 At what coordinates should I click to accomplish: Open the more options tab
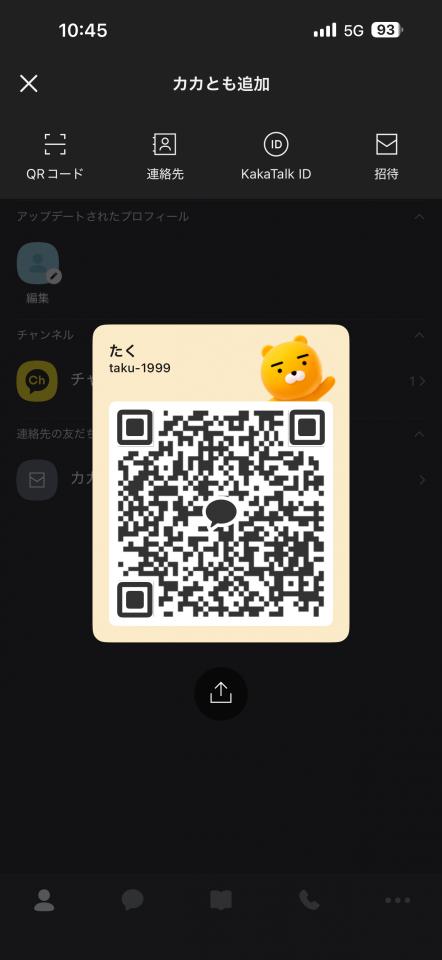pyautogui.click(x=397, y=900)
